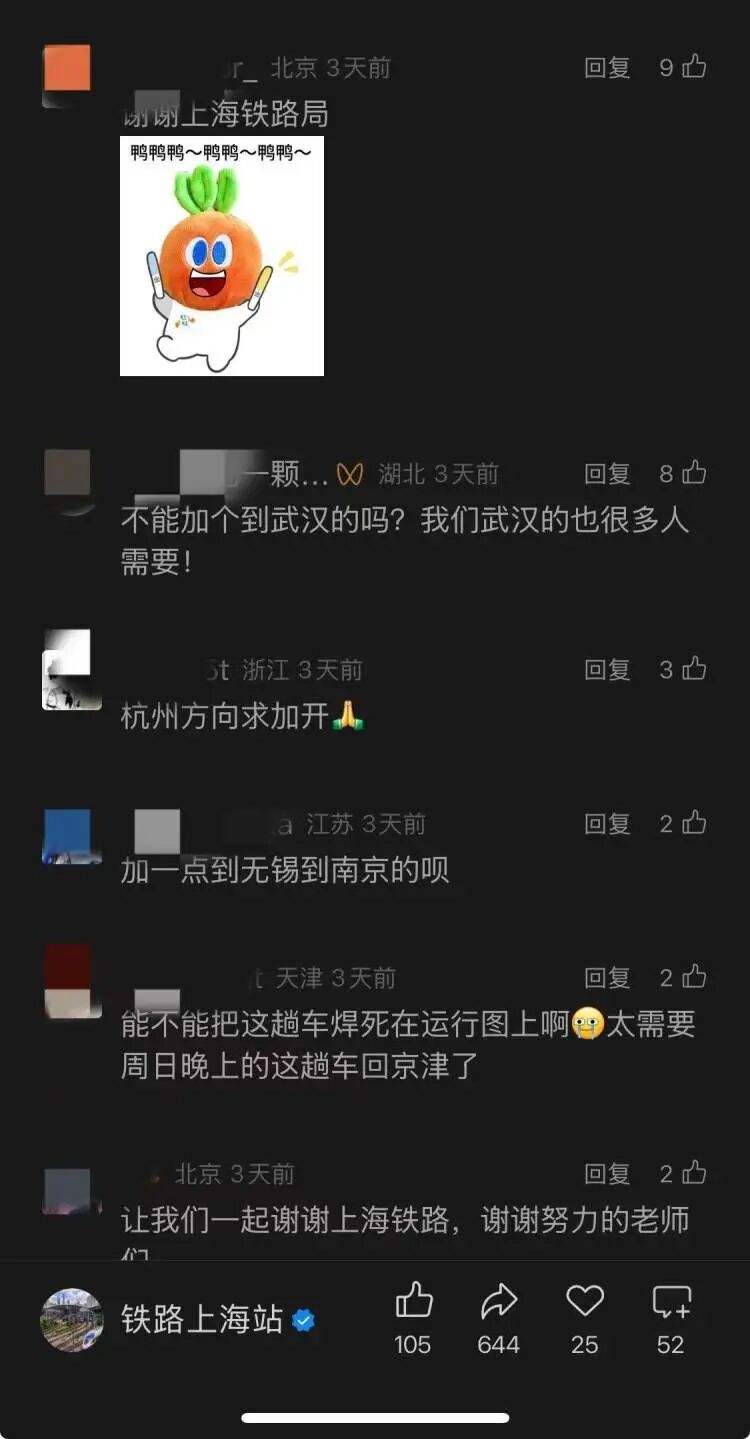The height and width of the screenshot is (1439, 750).
Task: Click 回复 next to the 天津 comment
Action: tap(605, 977)
